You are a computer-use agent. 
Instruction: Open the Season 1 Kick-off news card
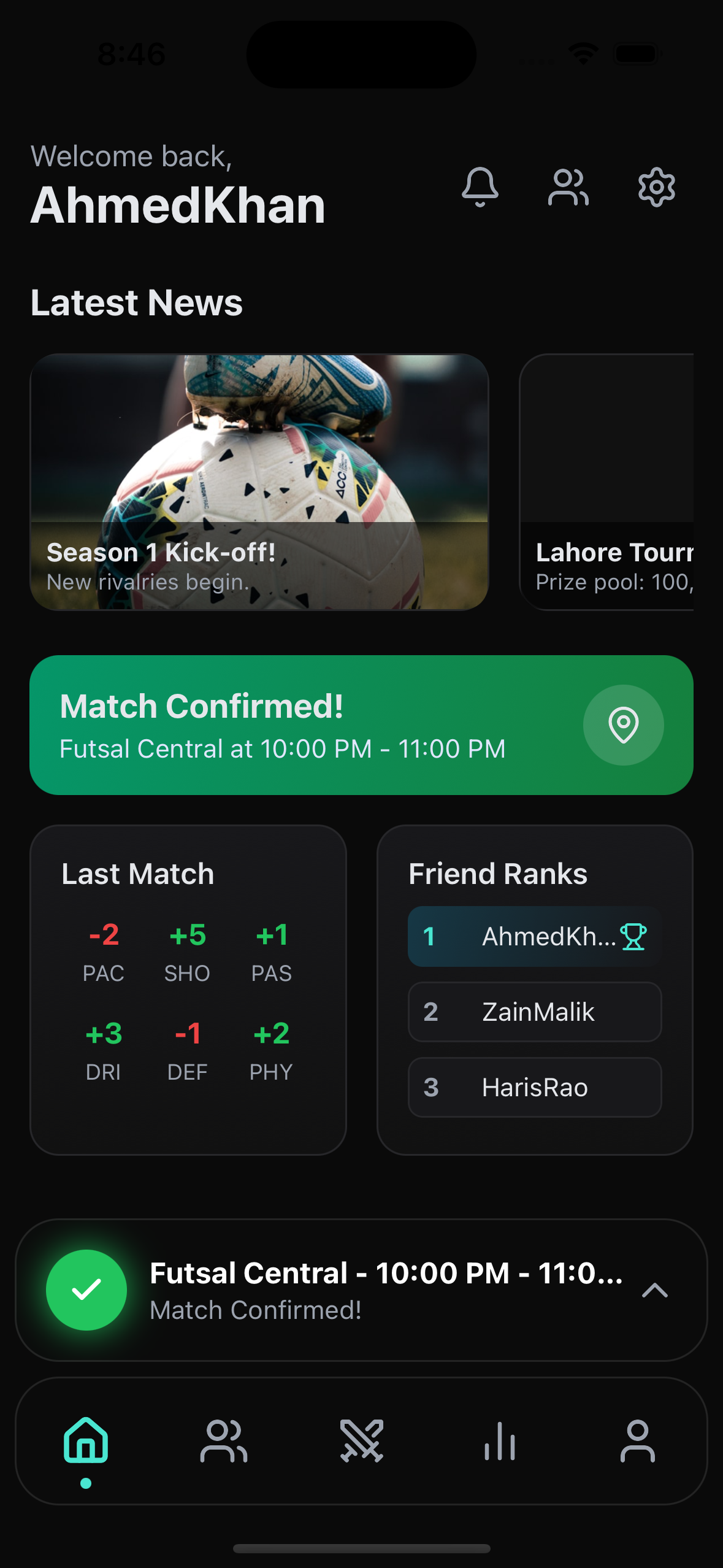click(259, 482)
